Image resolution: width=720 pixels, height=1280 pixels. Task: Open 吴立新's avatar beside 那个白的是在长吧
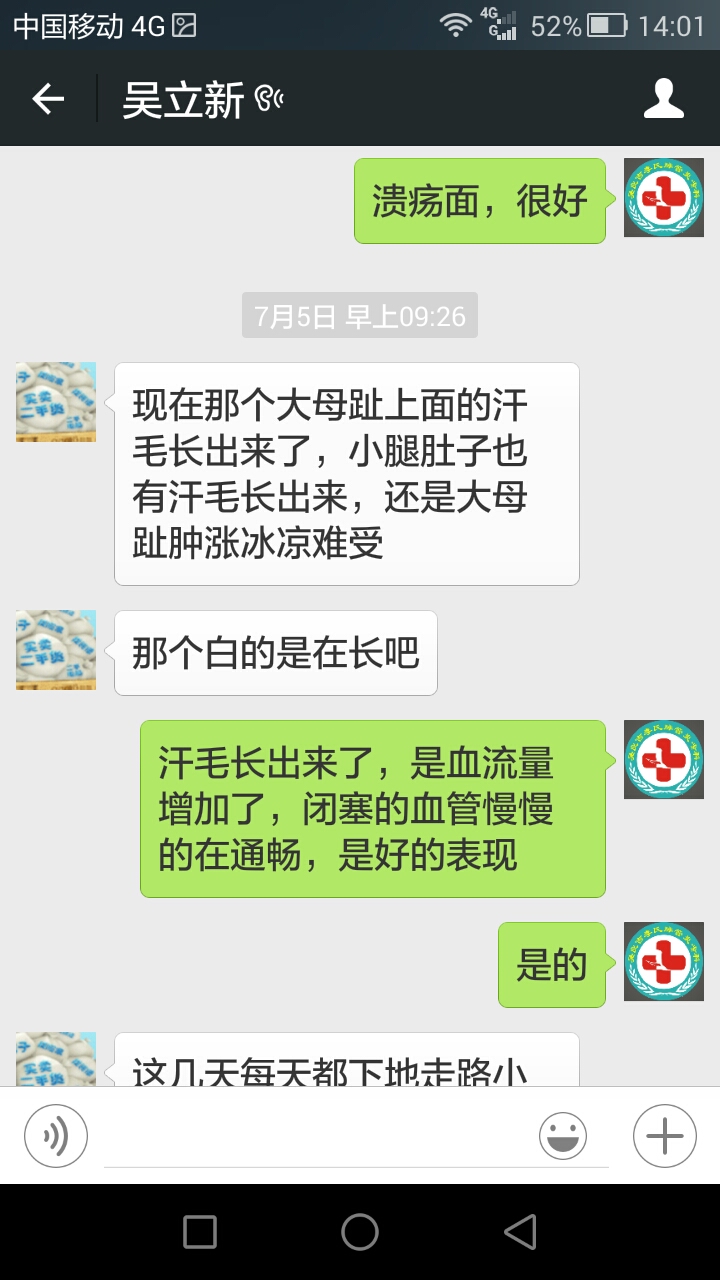click(56, 650)
